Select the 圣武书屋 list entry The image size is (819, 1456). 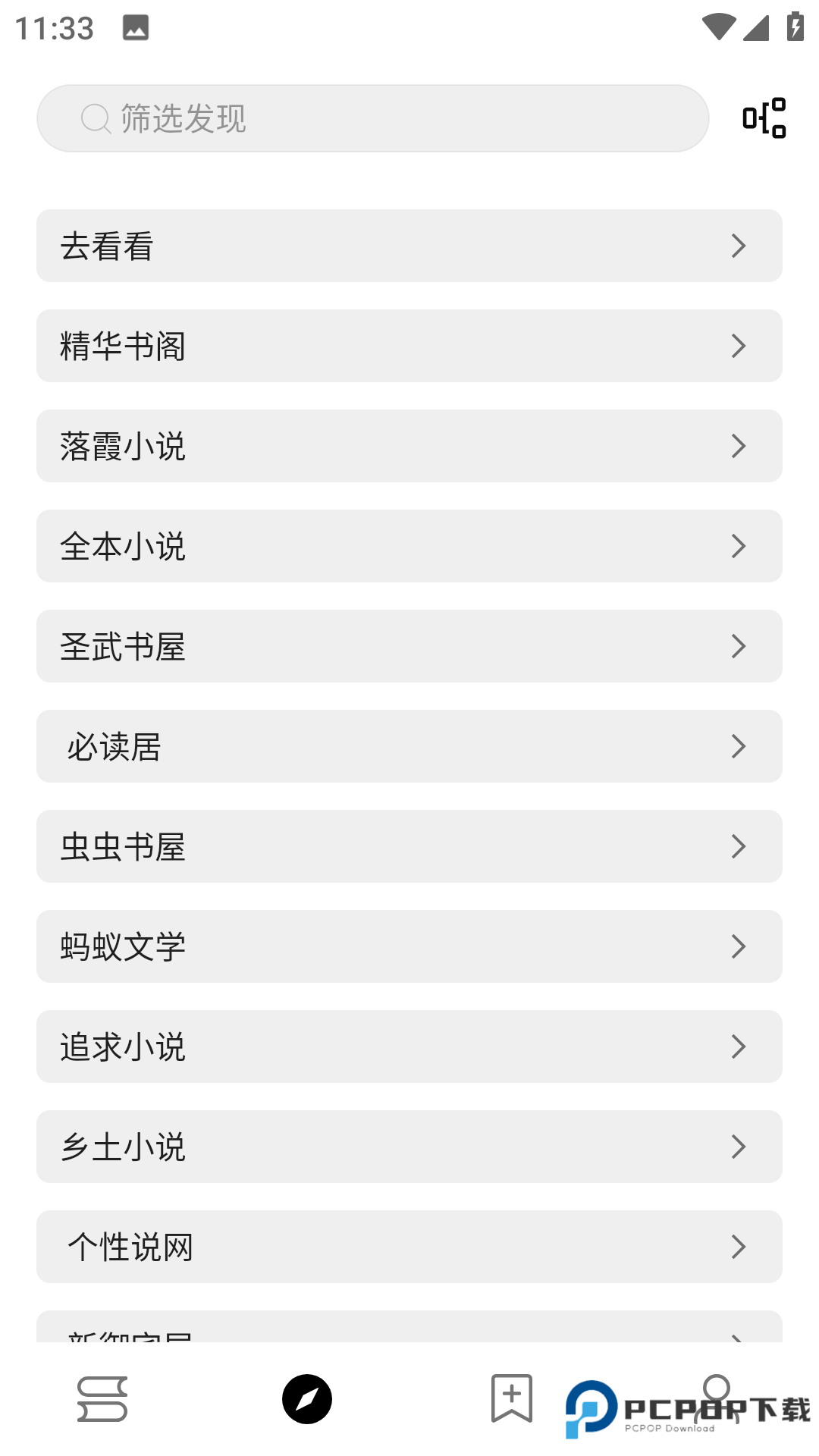pyautogui.click(x=409, y=646)
